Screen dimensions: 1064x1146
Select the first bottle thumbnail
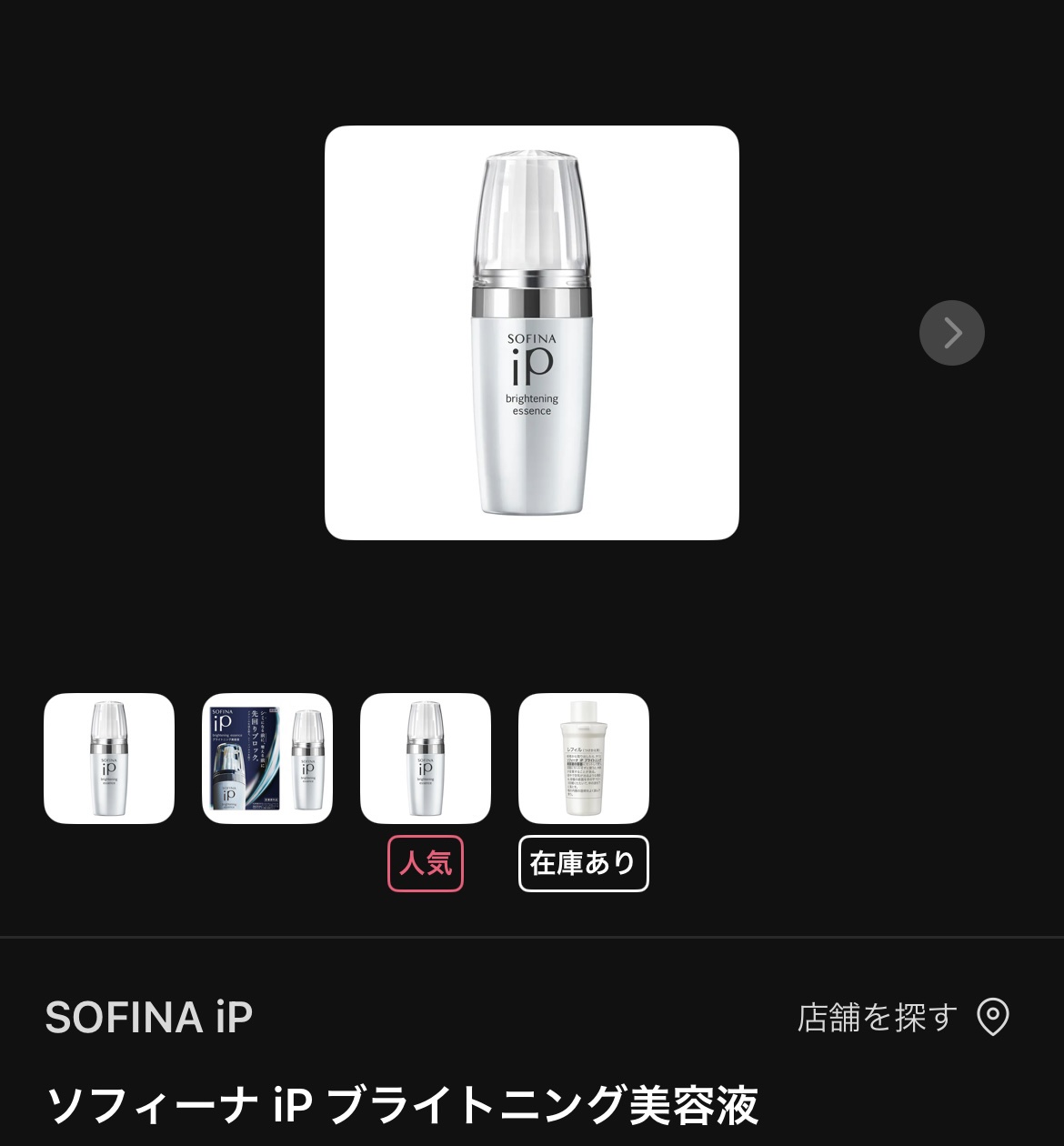tap(109, 759)
